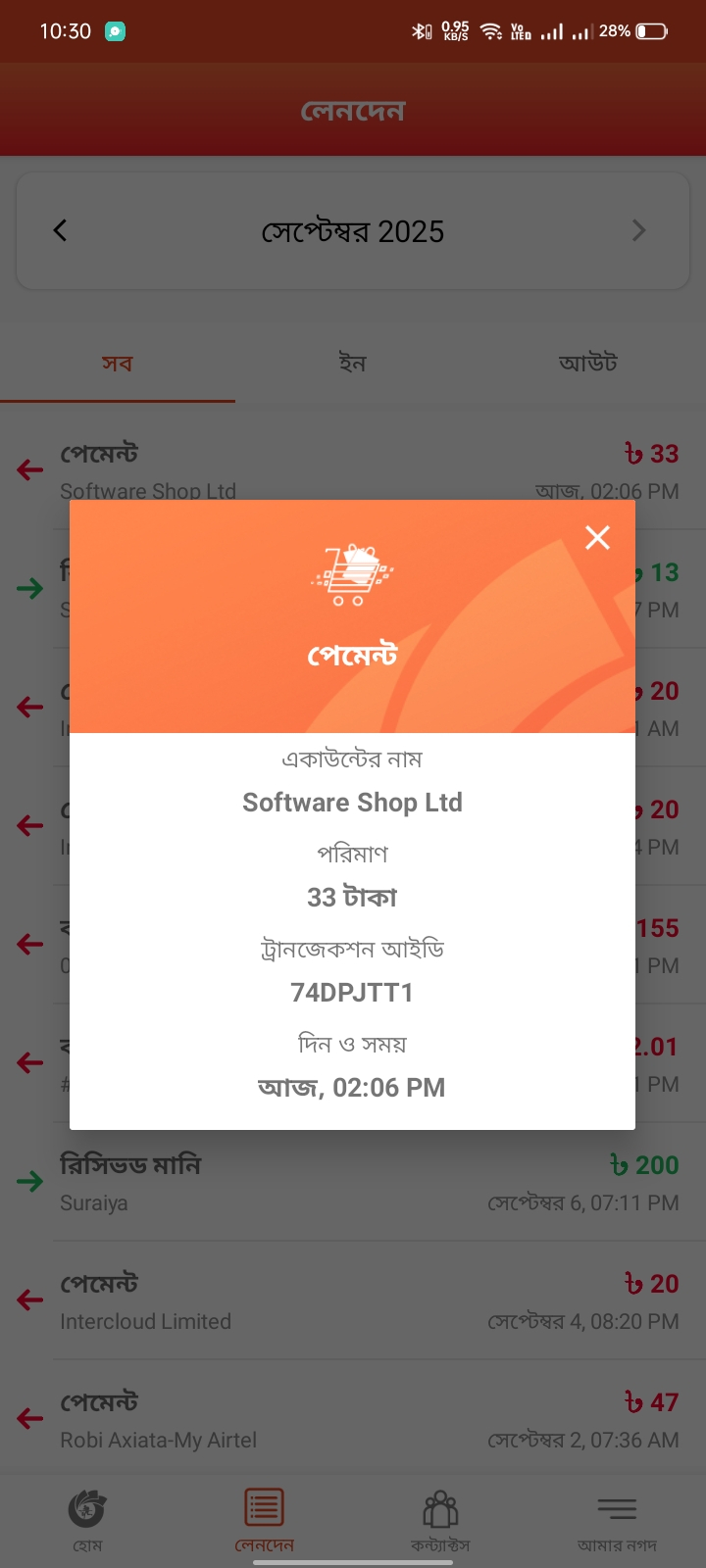The width and height of the screenshot is (706, 1568).
Task: Open the কন্ট্যাক্টস tab
Action: tap(440, 1521)
